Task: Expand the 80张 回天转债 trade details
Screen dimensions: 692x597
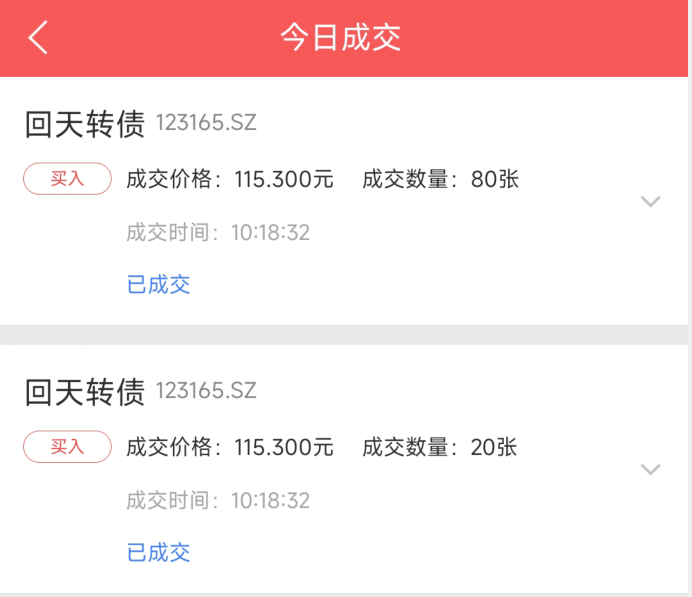Action: point(650,201)
